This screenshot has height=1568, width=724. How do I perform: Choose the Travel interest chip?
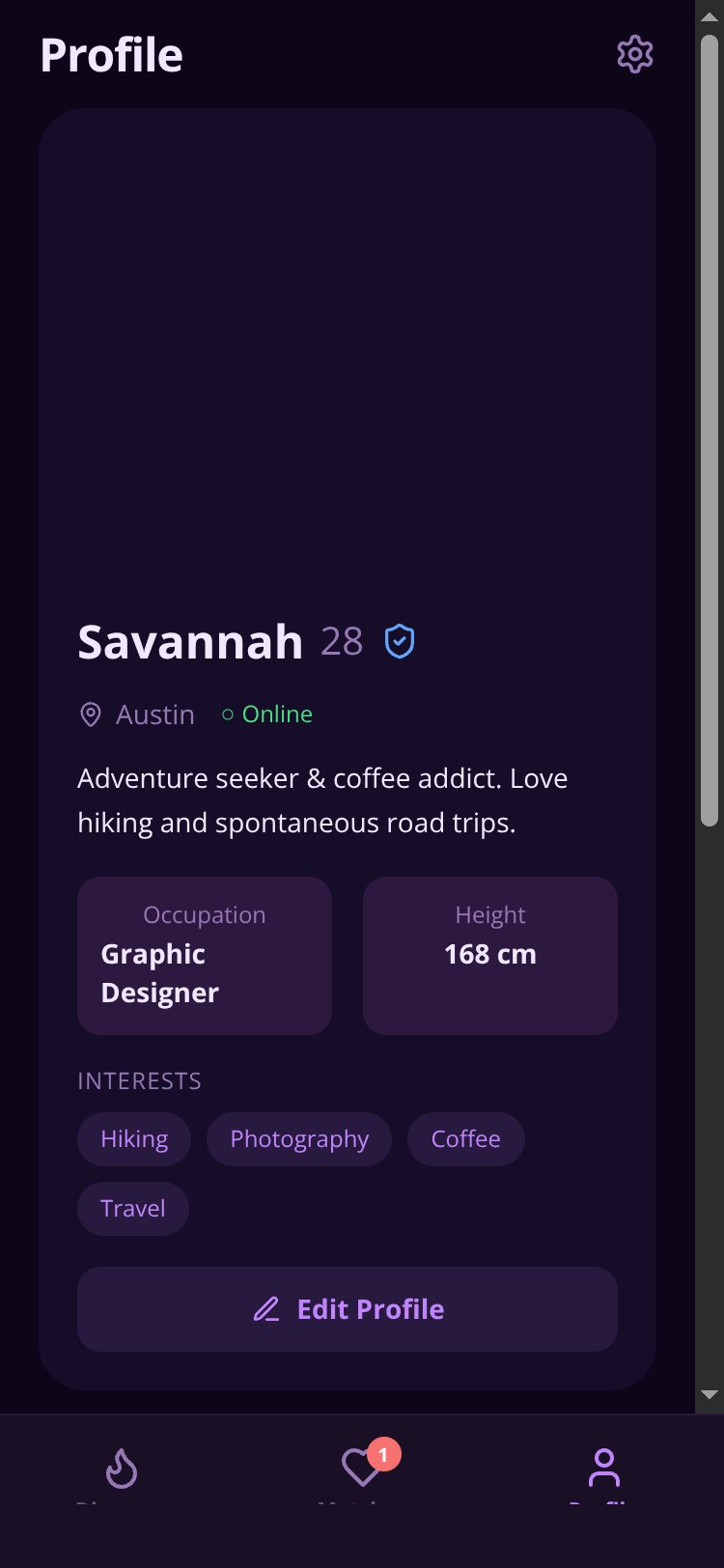click(x=133, y=1209)
